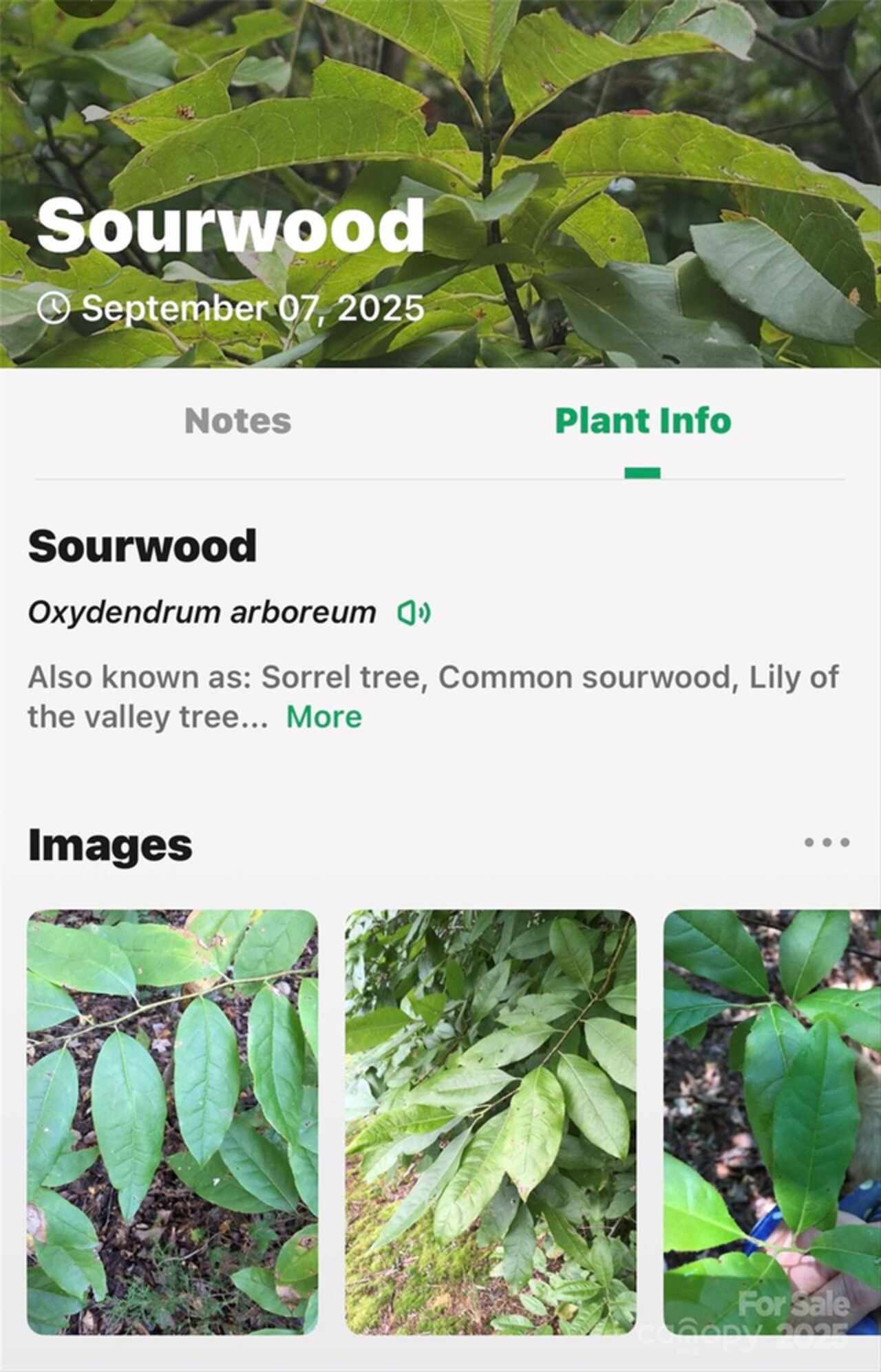Viewport: 881px width, 1372px height.
Task: Switch to the Notes tab
Action: [x=237, y=421]
